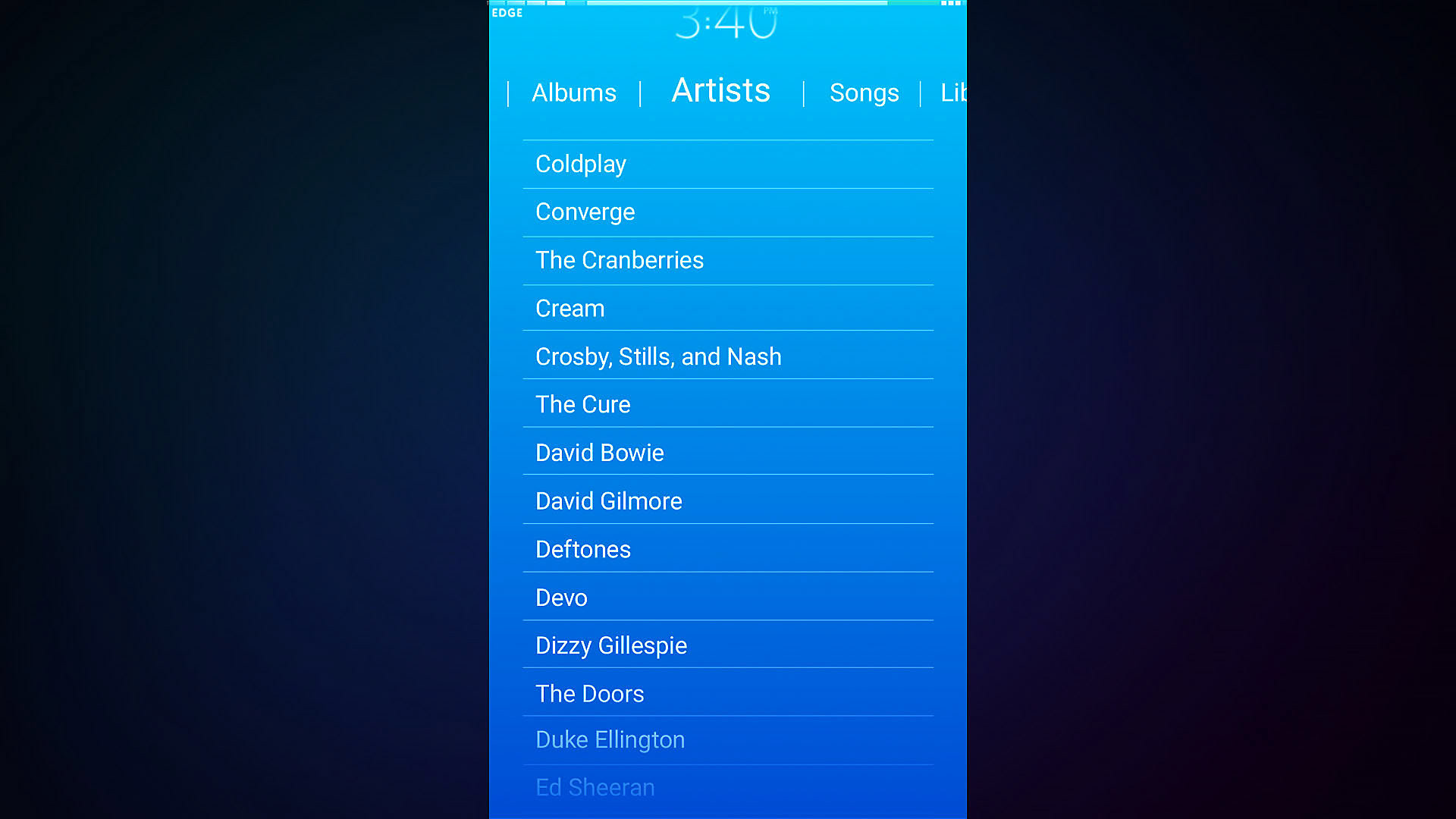Viewport: 1456px width, 819px height.
Task: Switch to the Songs tab
Action: (864, 93)
